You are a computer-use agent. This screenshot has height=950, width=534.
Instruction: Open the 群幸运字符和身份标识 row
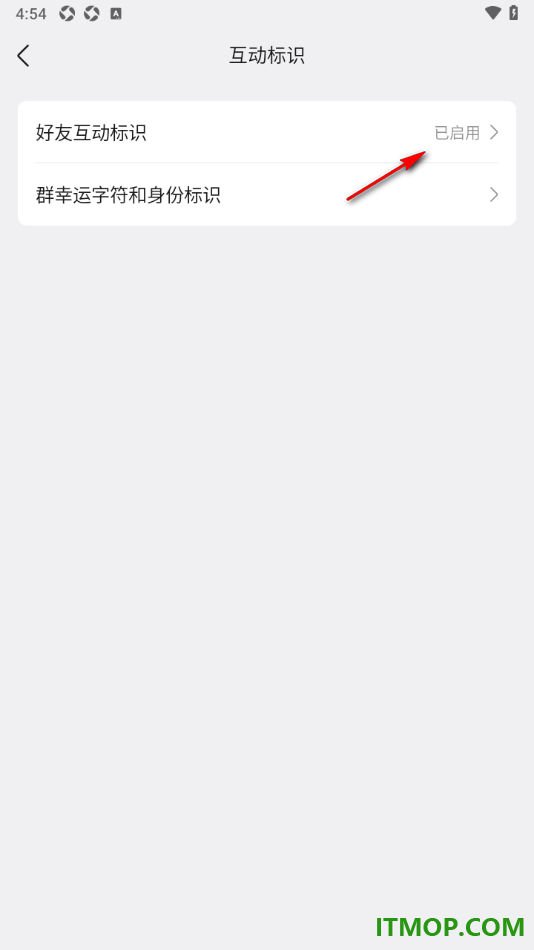click(267, 194)
